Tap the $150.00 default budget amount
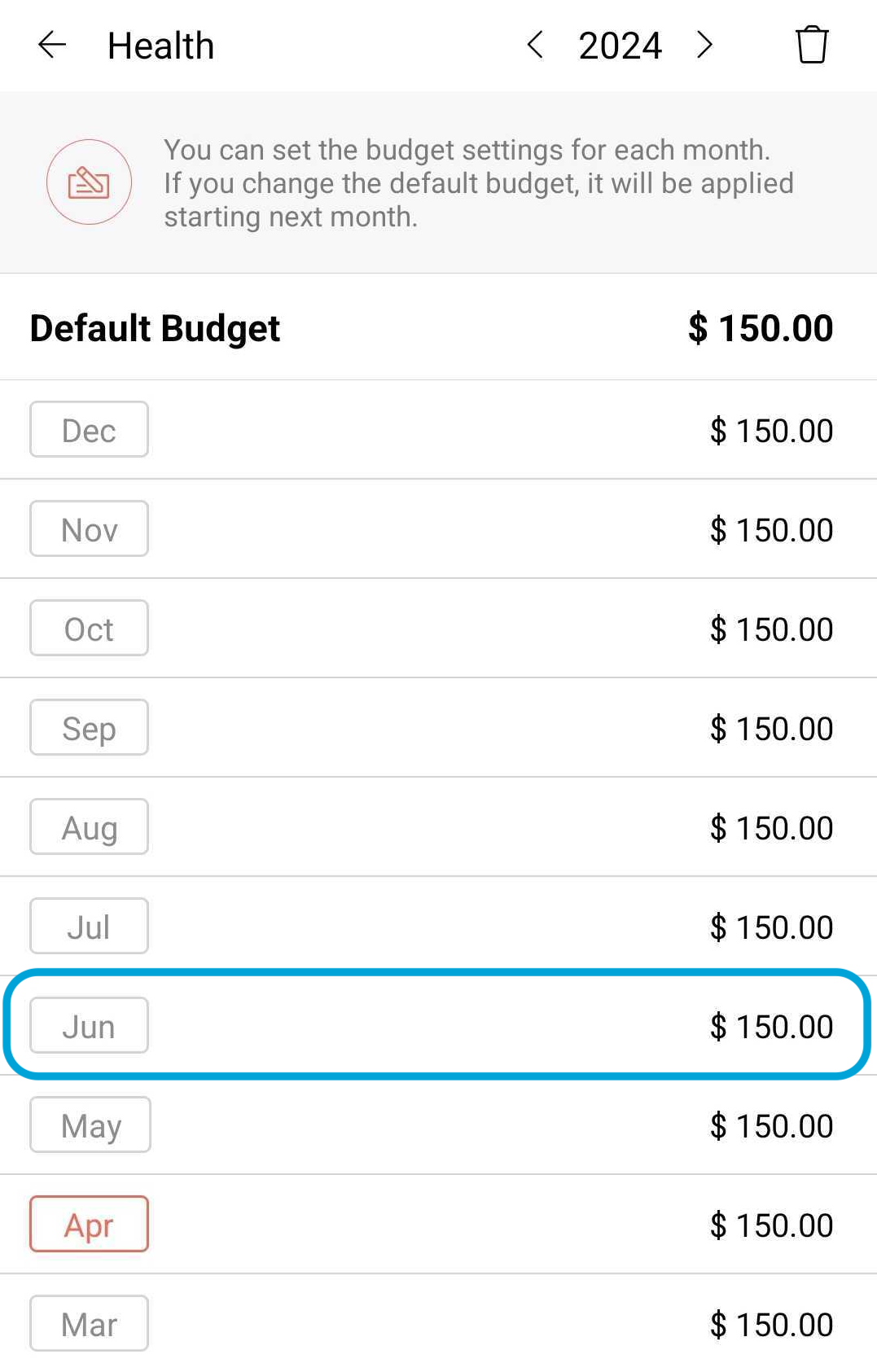The height and width of the screenshot is (1372, 877). coord(761,328)
